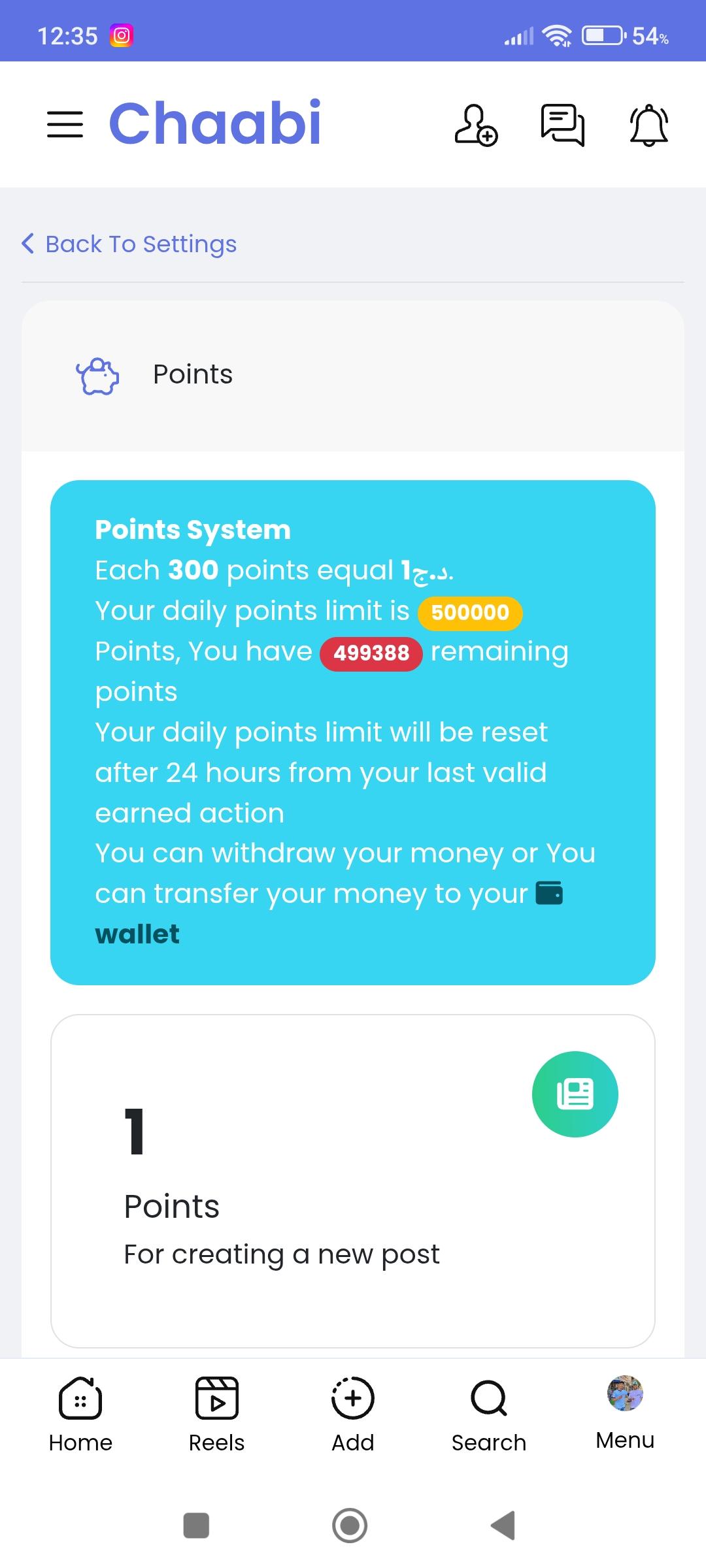Open the notifications bell
The width and height of the screenshot is (706, 1568).
tap(648, 125)
